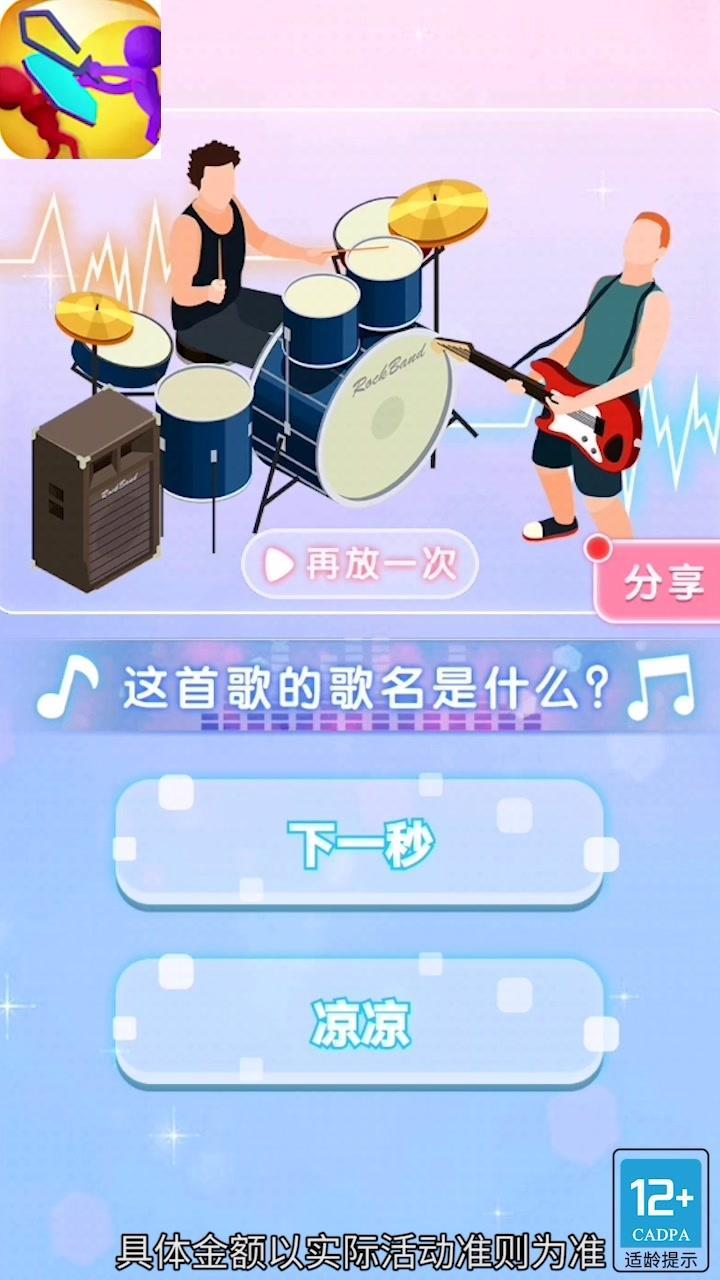Select 凉凉 as the song name
This screenshot has height=1280, width=720.
(360, 1025)
